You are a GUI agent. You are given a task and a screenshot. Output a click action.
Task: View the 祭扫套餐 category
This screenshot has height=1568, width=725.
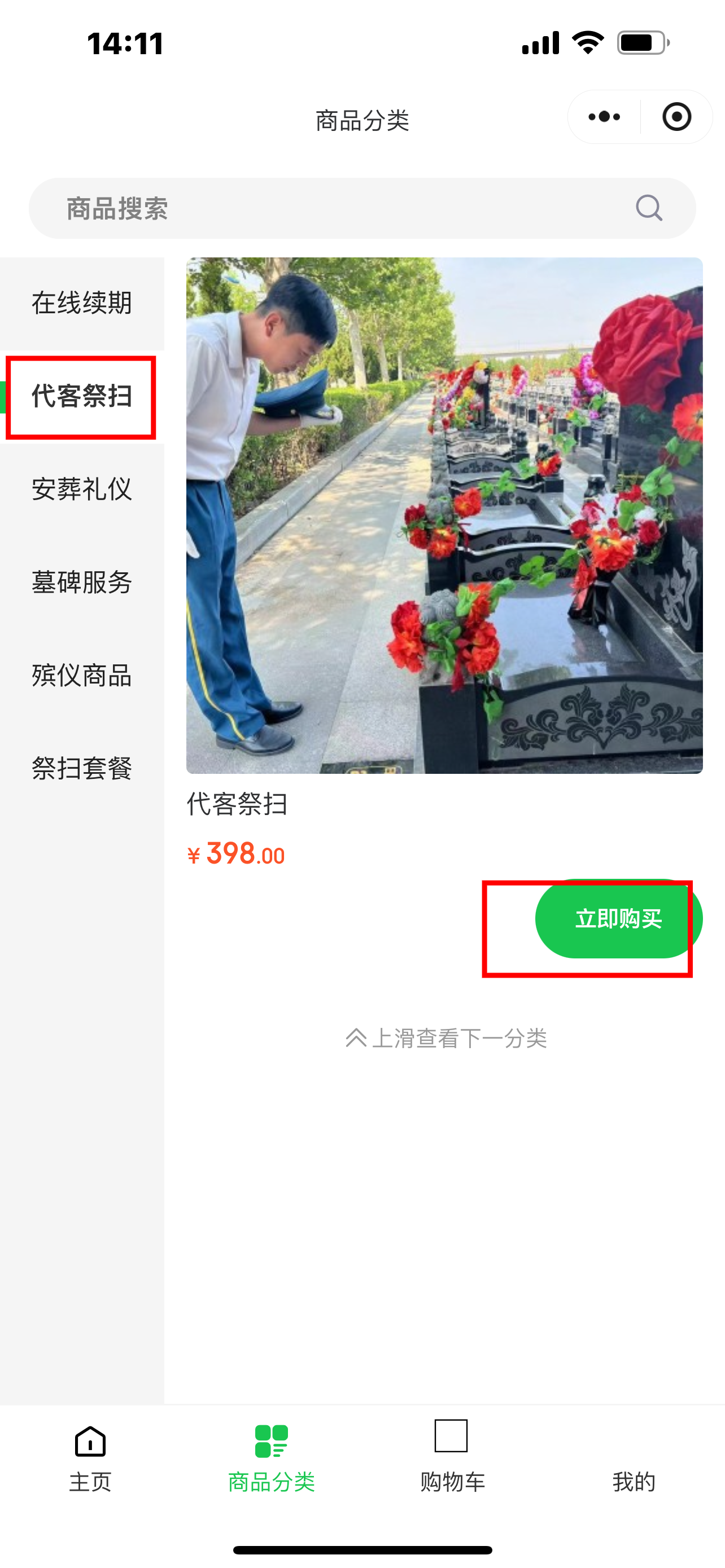pyautogui.click(x=81, y=769)
